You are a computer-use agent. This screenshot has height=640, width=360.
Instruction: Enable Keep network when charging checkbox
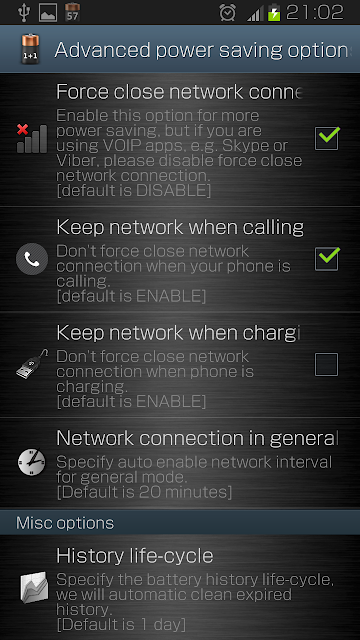pos(327,364)
